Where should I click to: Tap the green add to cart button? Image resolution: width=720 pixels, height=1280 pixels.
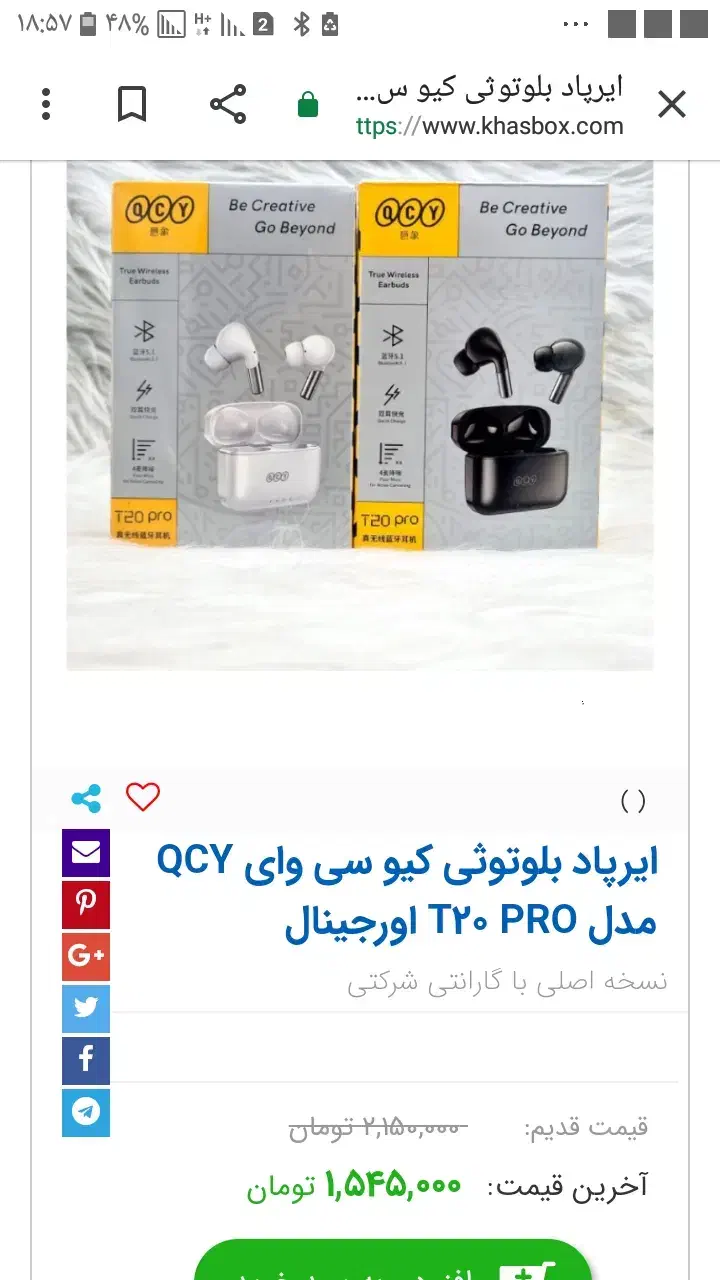(x=393, y=1262)
